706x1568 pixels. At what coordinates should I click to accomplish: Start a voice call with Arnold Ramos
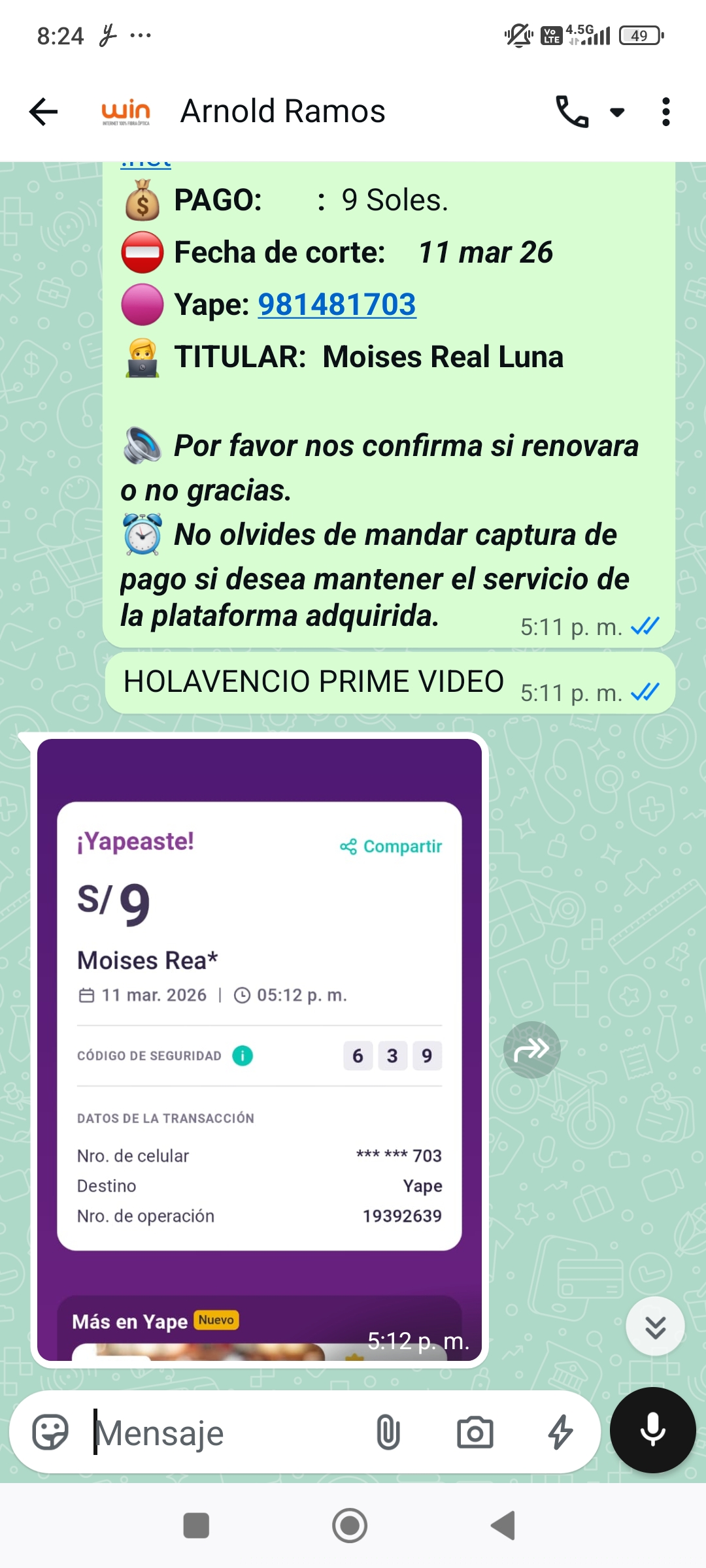point(572,112)
